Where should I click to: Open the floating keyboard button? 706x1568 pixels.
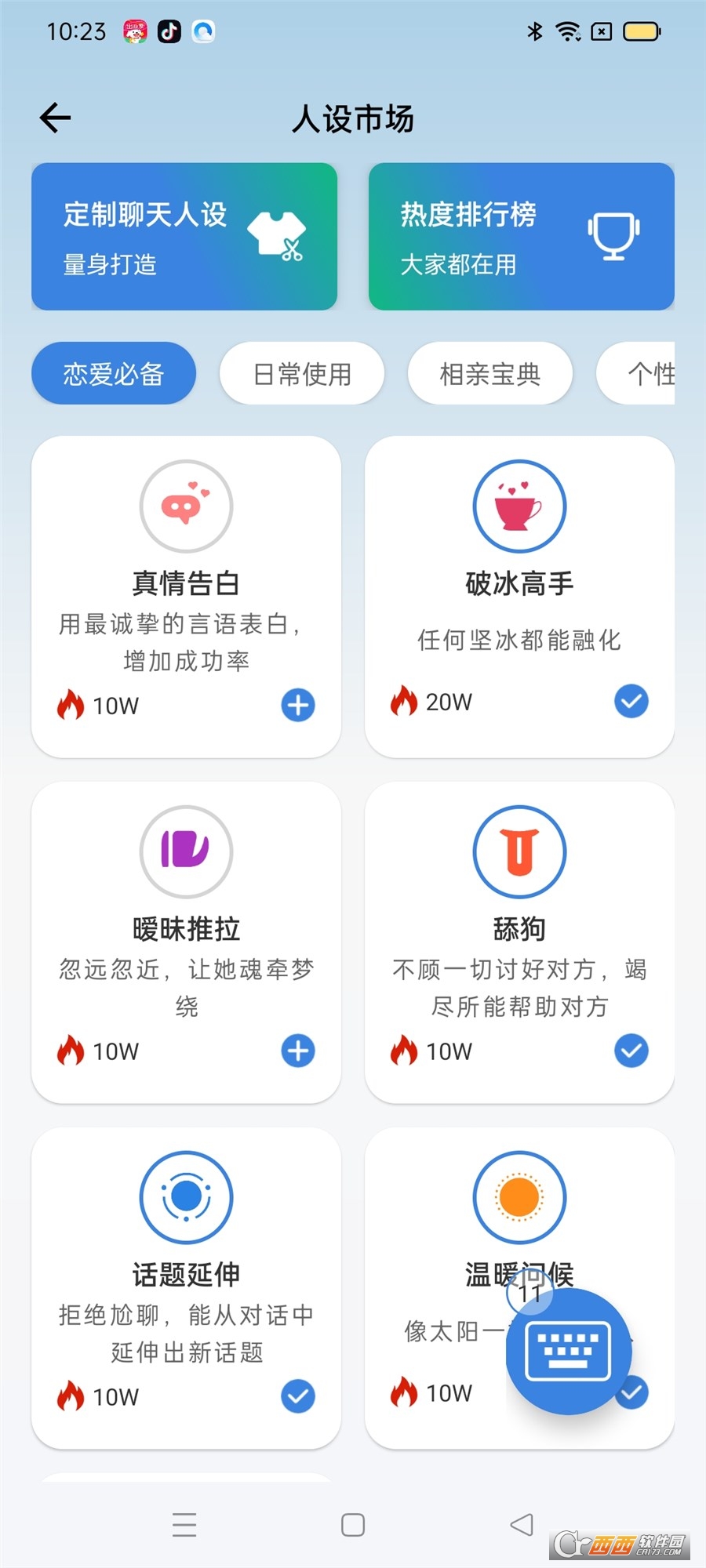[569, 1352]
